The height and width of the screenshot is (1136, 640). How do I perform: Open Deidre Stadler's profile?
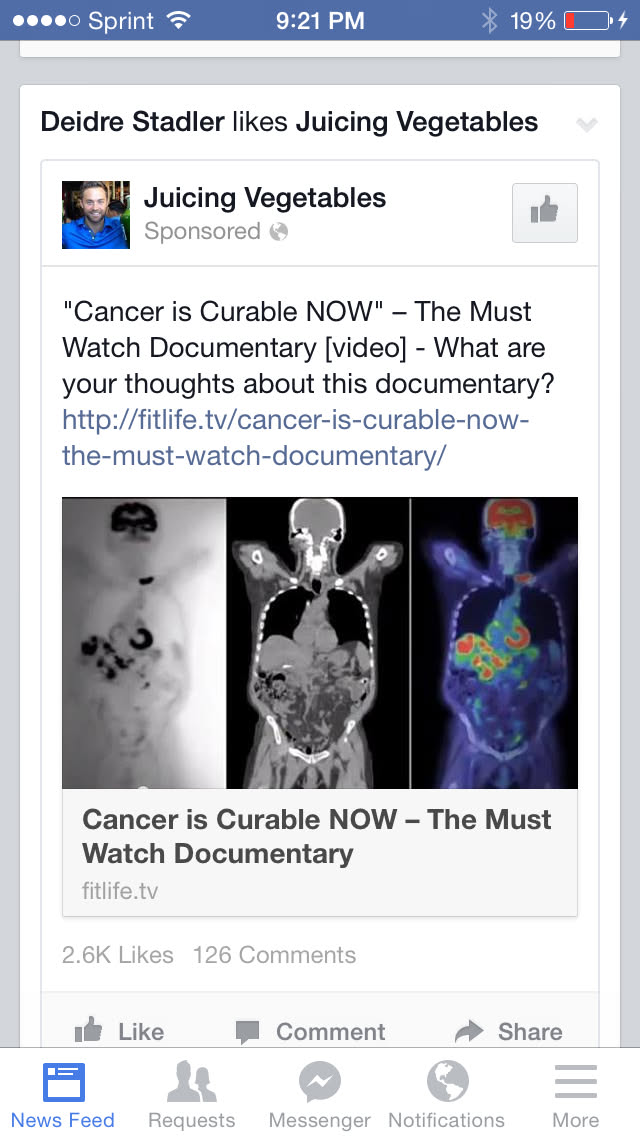[132, 123]
